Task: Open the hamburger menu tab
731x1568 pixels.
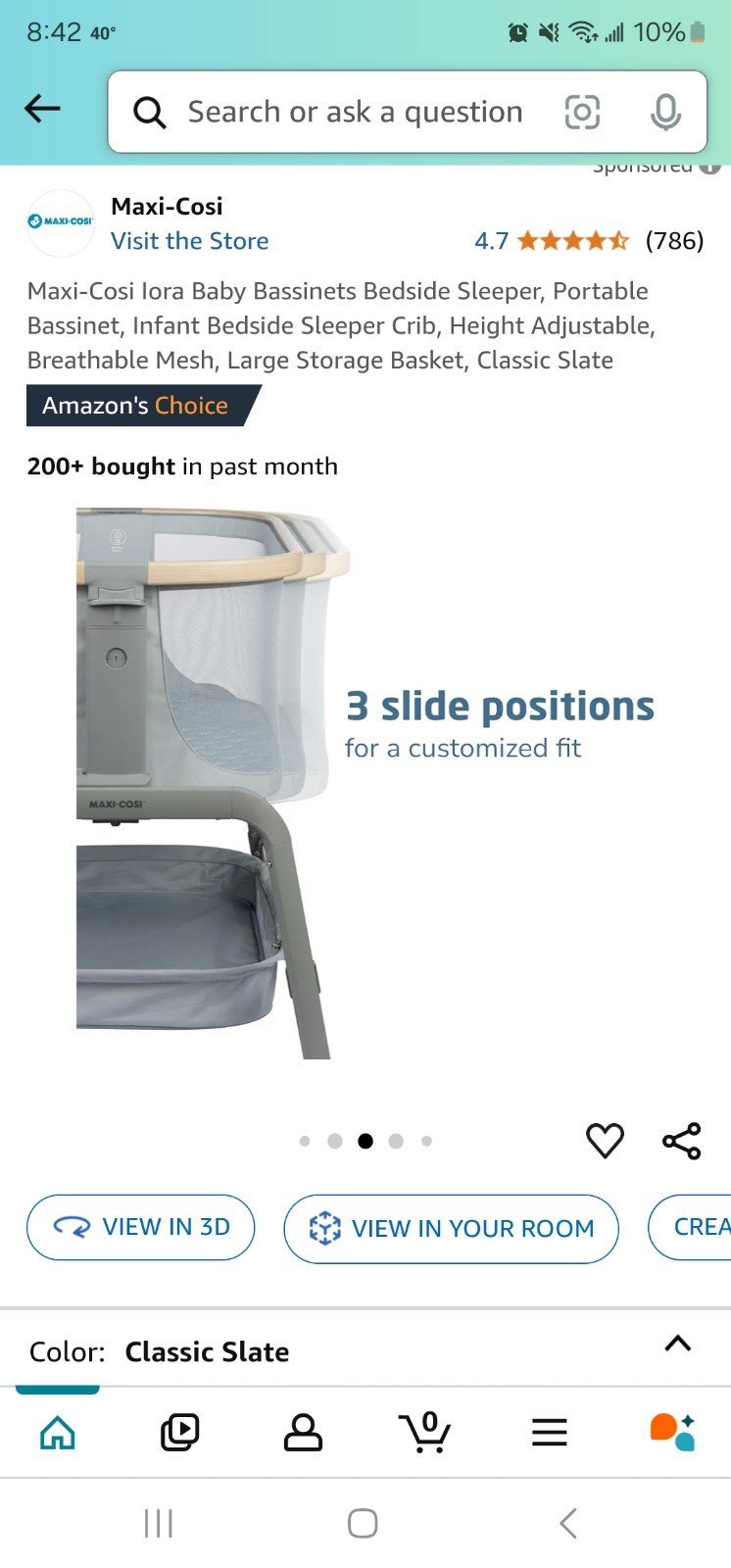Action: pos(550,1433)
